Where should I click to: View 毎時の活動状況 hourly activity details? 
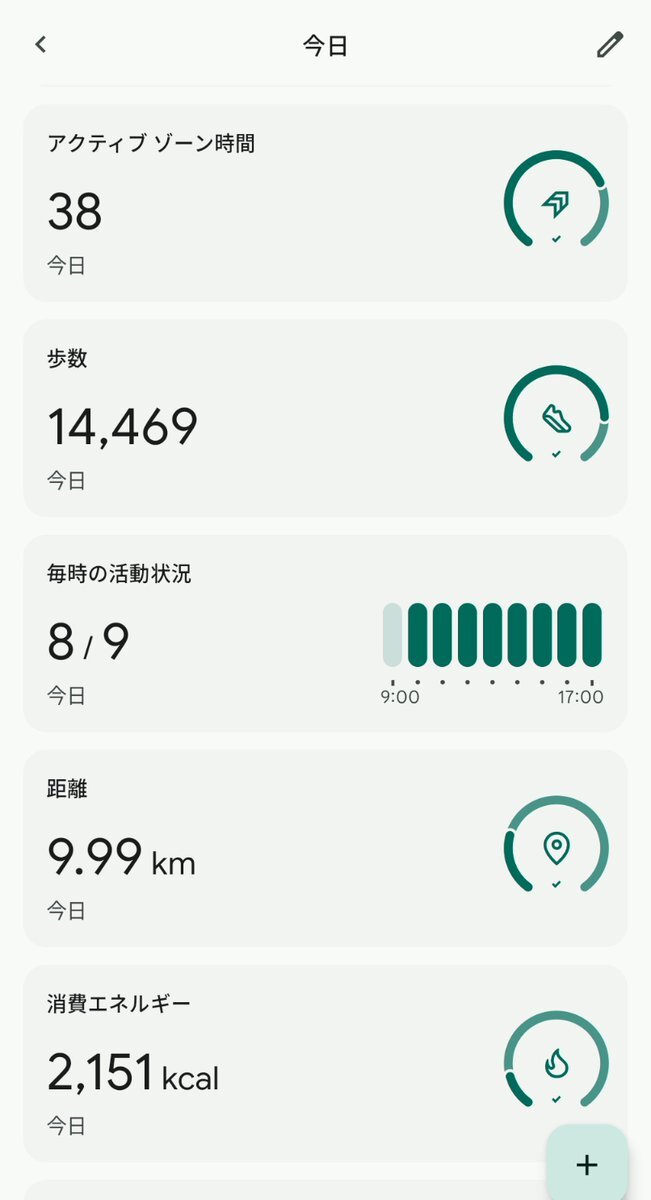[325, 633]
